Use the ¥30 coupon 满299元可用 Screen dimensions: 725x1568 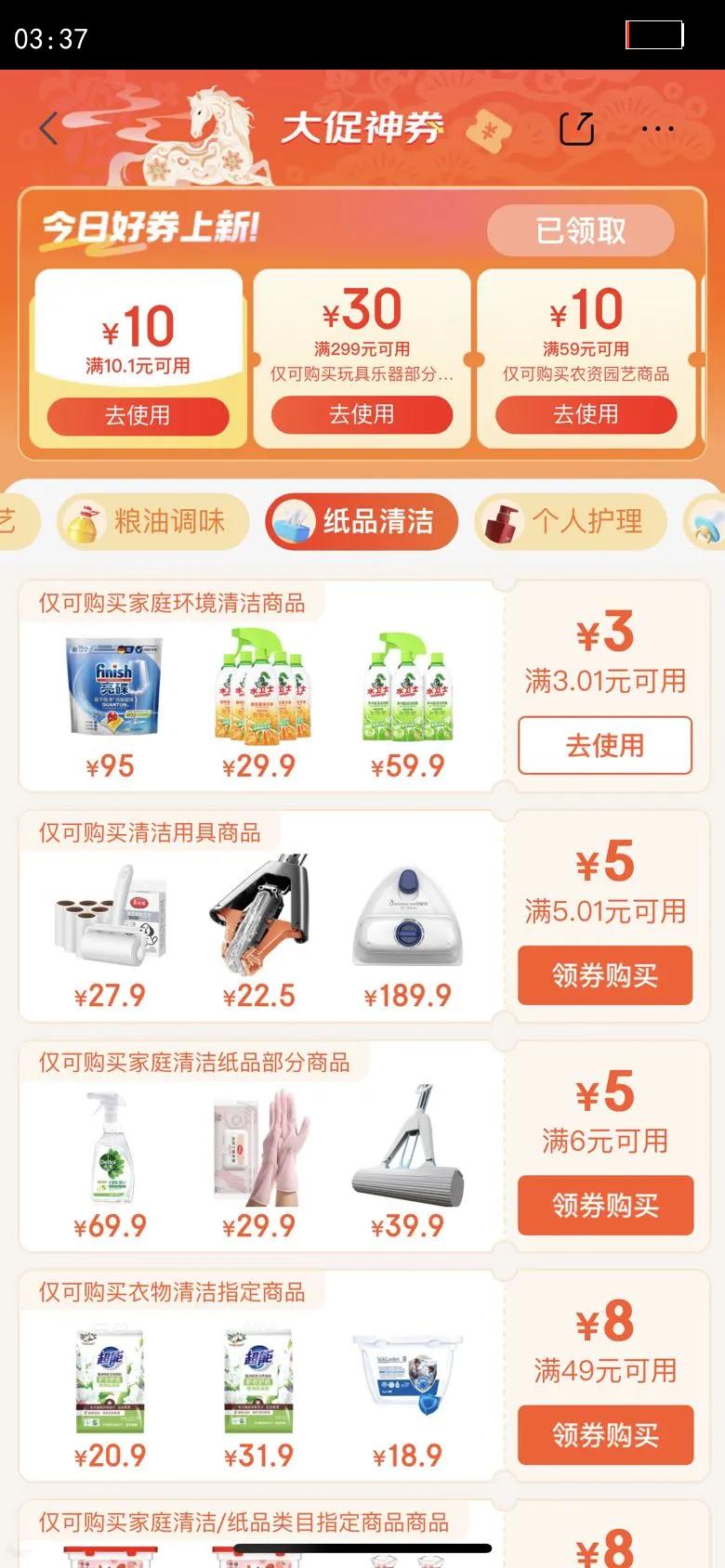(362, 414)
